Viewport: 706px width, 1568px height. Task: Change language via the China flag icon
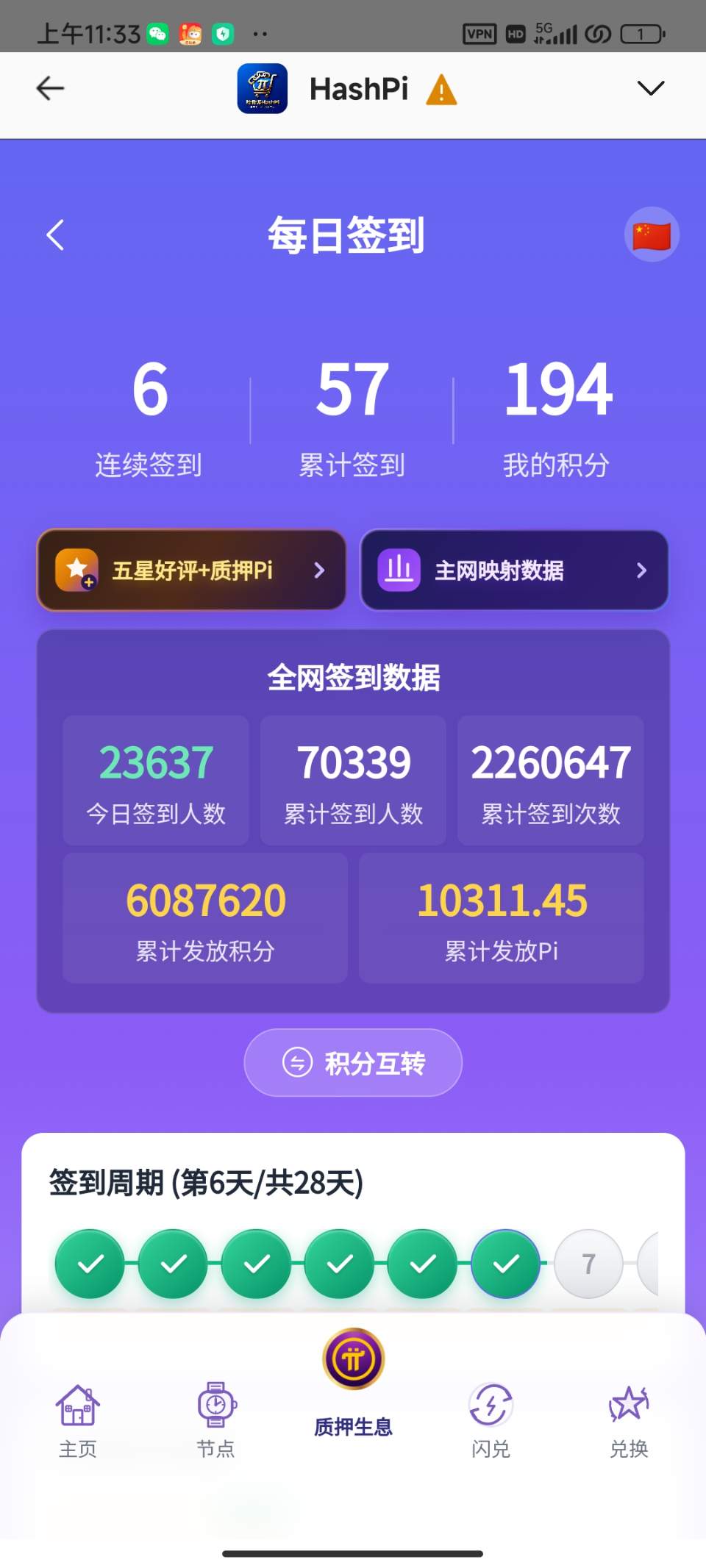coord(652,235)
